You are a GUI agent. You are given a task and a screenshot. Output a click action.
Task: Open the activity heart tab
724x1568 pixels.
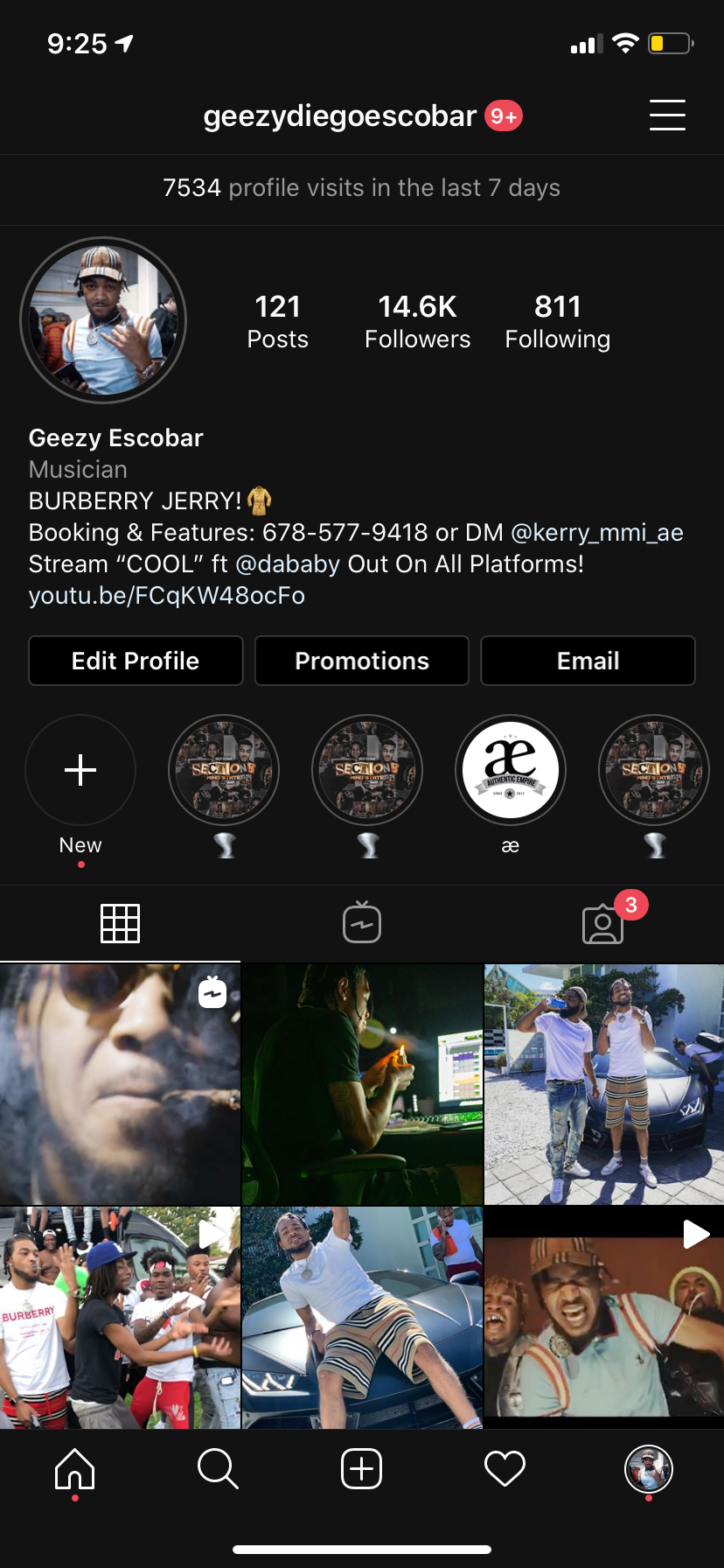505,1469
